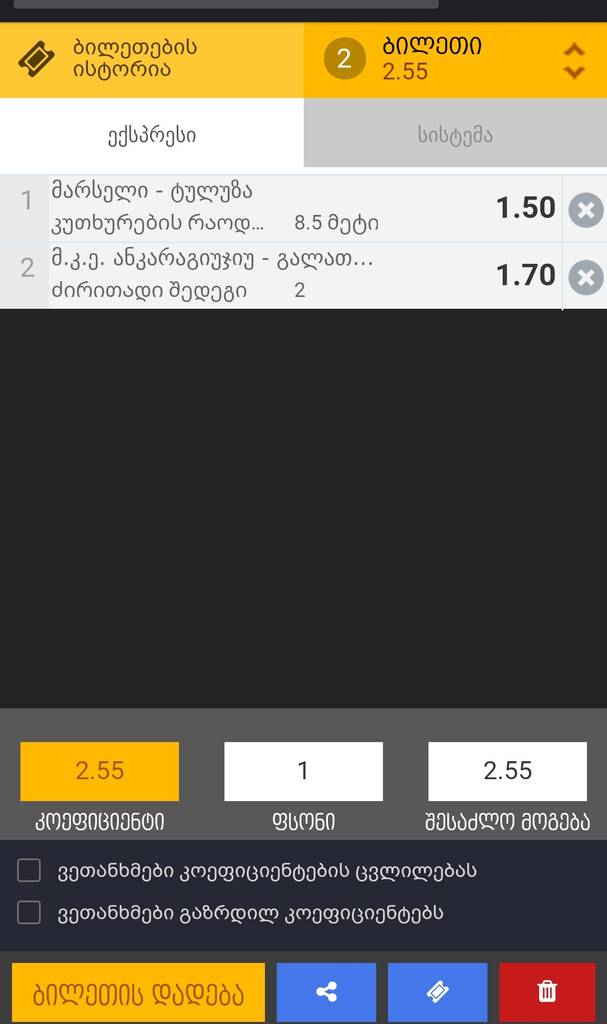Screen dimensions: 607x1024
Task: Check ვეთანხმები კოეფიციენტების ცვლილებას box
Action: pos(29,871)
